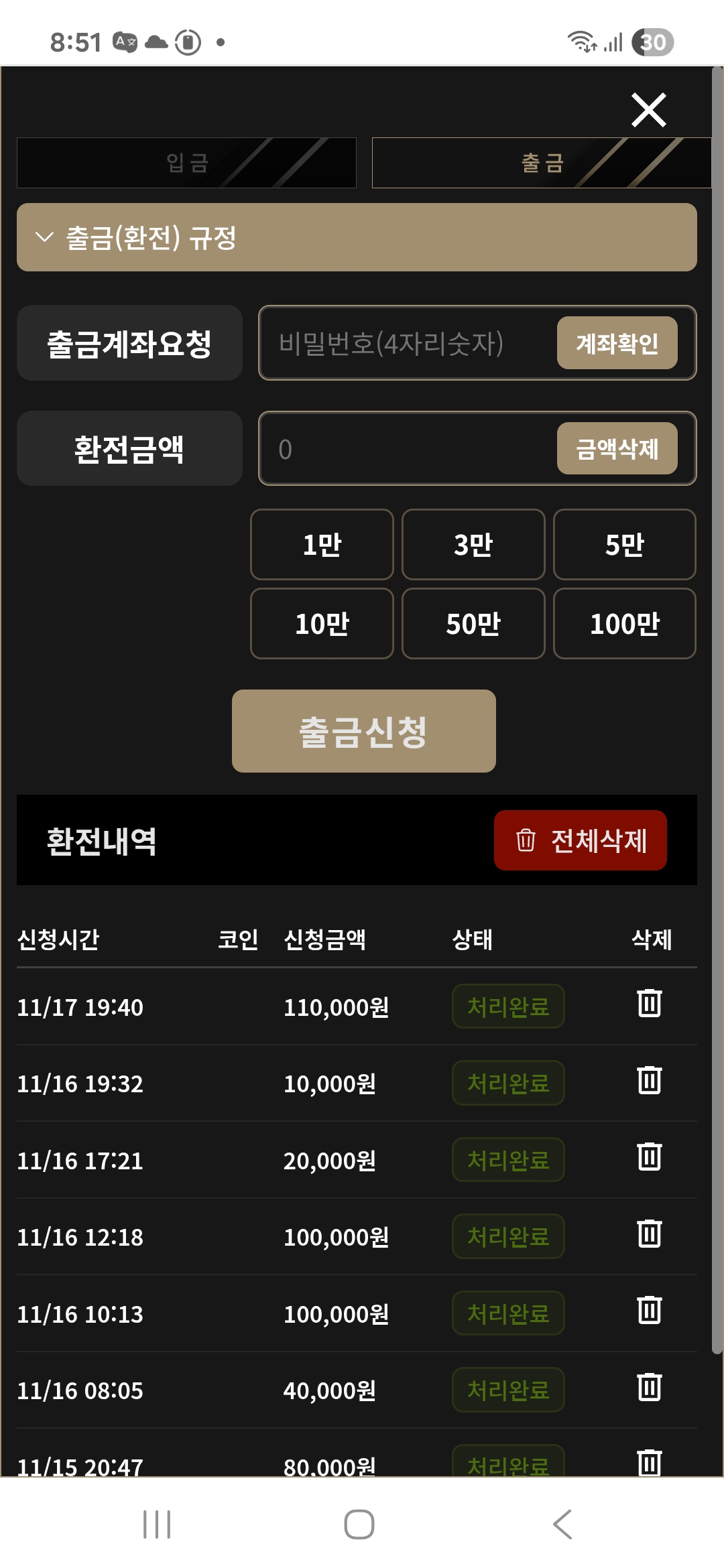Switch to the 입금 tab
Image resolution: width=724 pixels, height=1568 pixels.
click(186, 163)
